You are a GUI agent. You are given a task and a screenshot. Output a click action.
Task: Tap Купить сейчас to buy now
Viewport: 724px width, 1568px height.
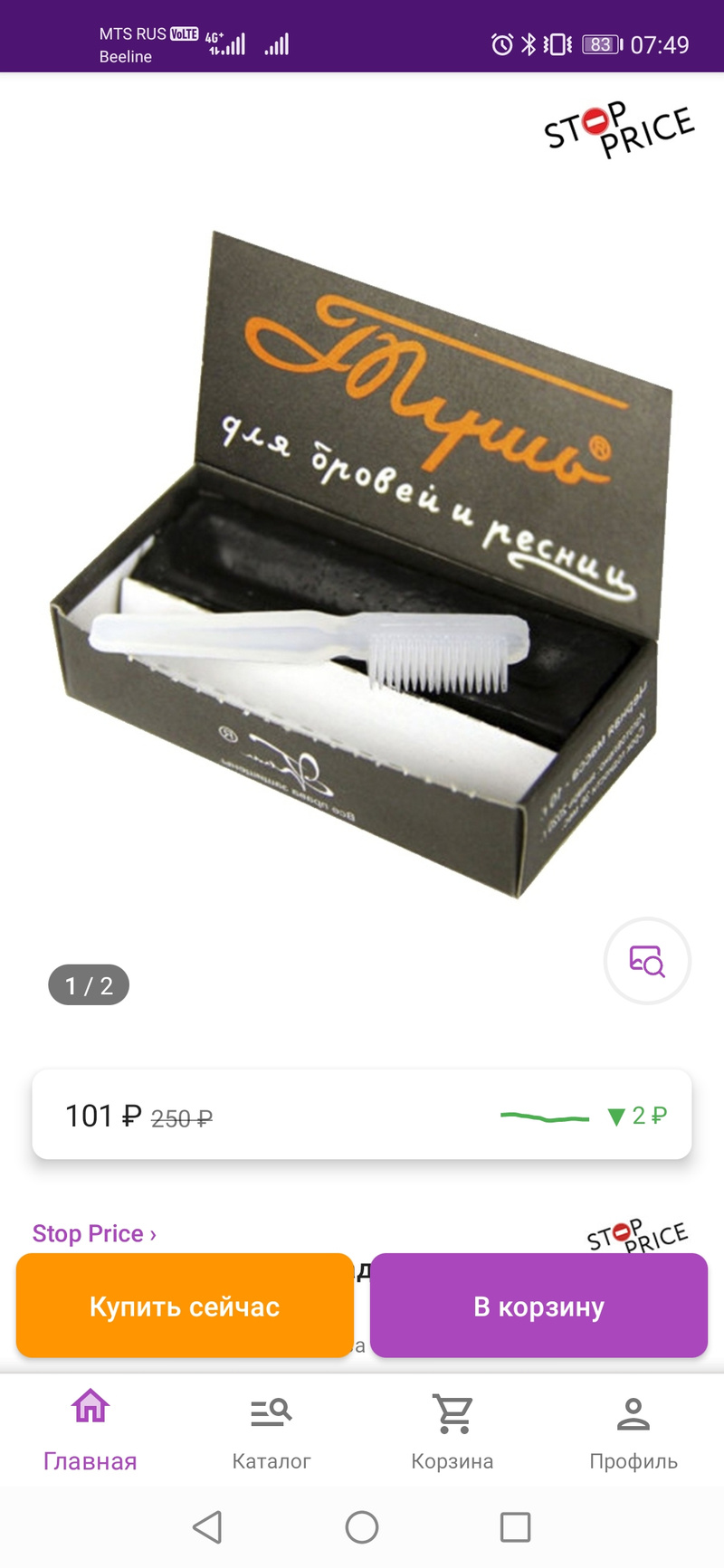click(185, 1306)
